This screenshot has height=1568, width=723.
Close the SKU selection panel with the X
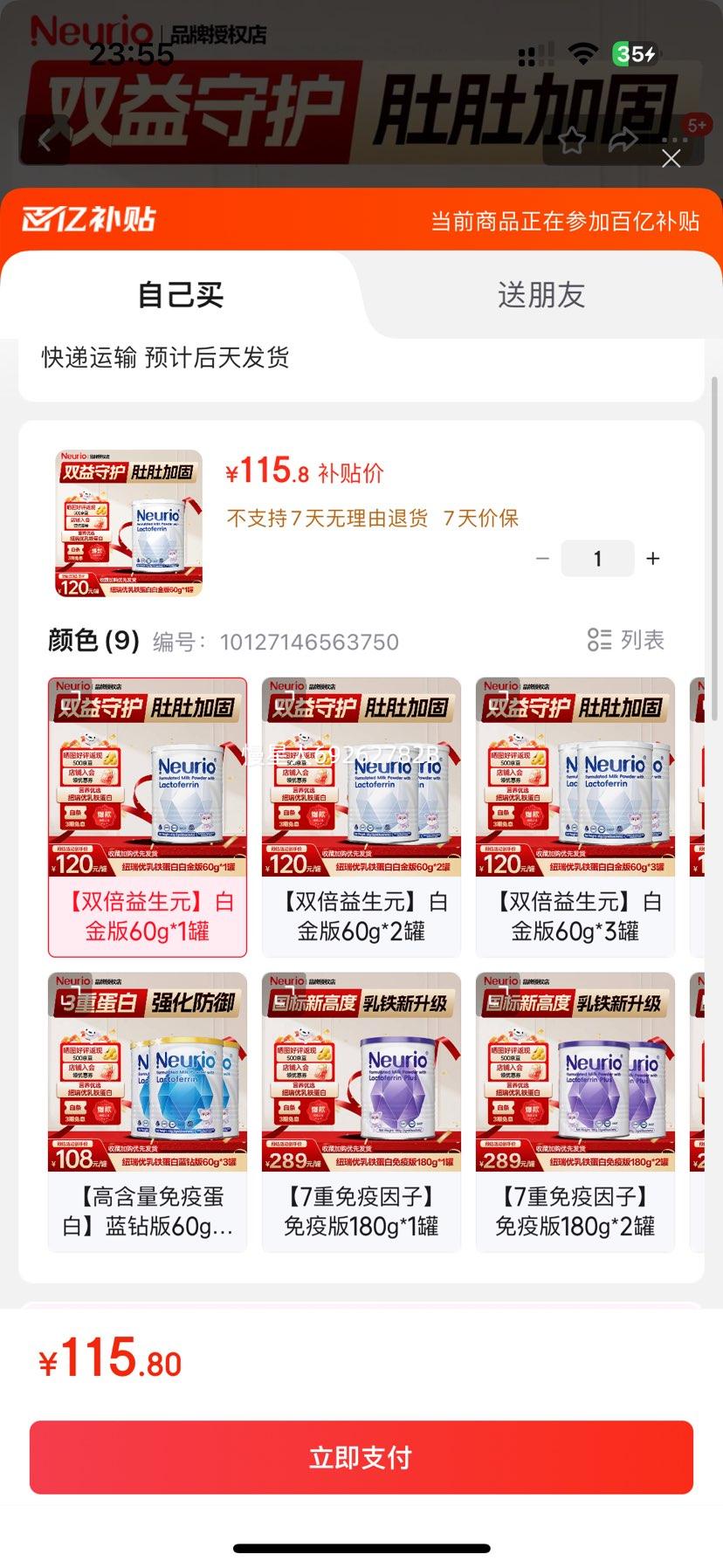coord(671,159)
